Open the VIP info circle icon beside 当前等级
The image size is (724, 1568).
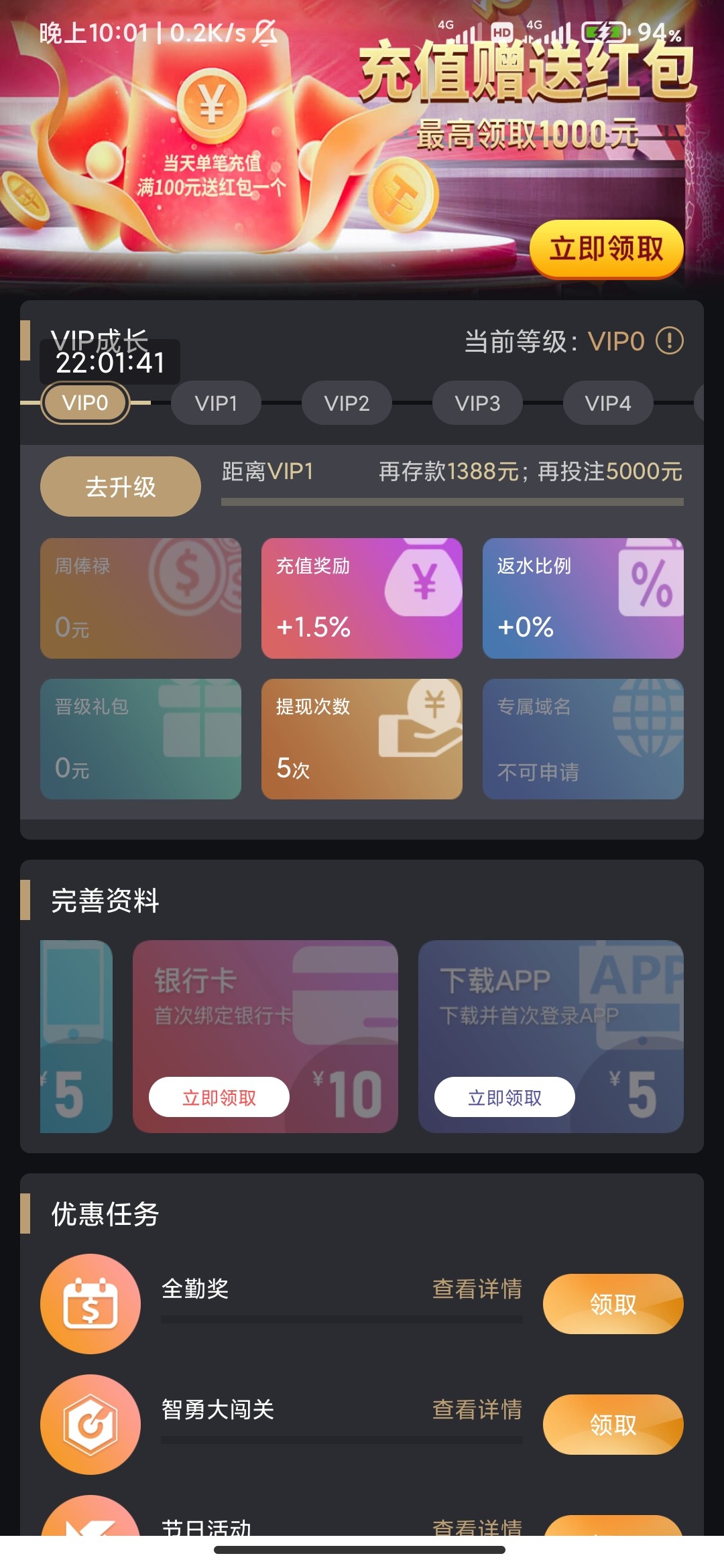673,342
